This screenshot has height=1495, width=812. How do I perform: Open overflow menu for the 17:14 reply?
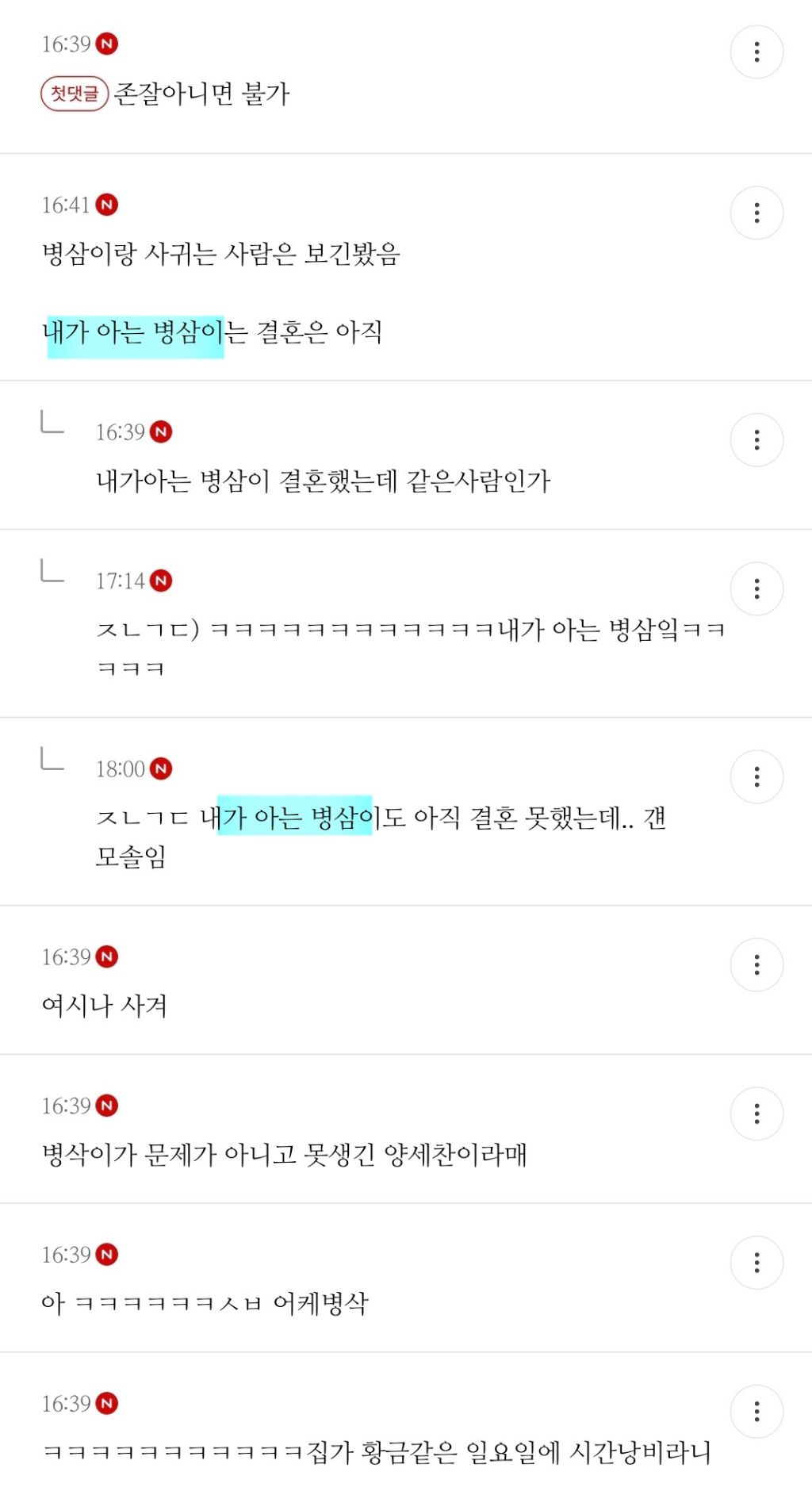pyautogui.click(x=756, y=588)
